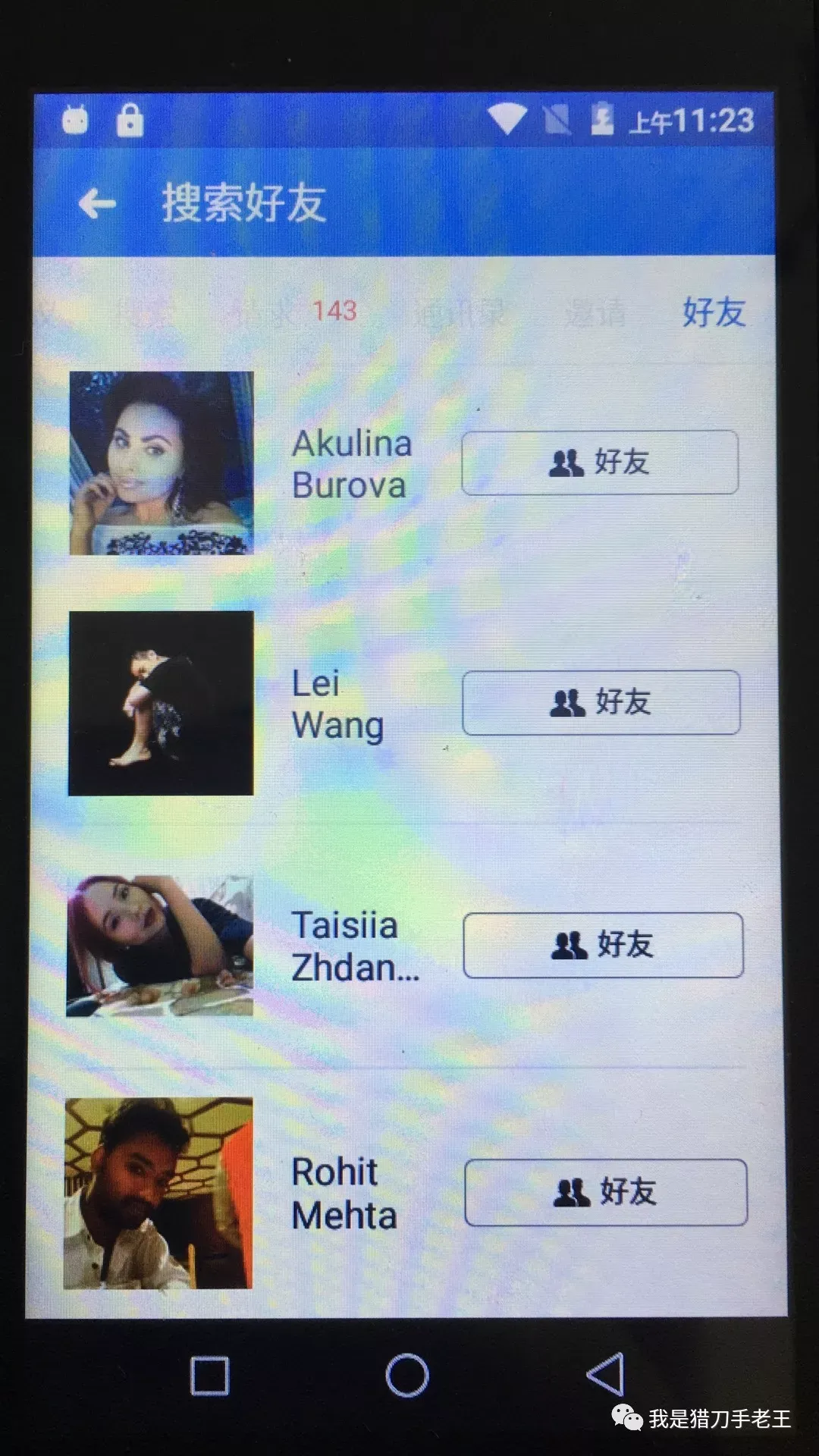Switch to the 好友 tab
Viewport: 819px width, 1456px height.
pyautogui.click(x=713, y=312)
